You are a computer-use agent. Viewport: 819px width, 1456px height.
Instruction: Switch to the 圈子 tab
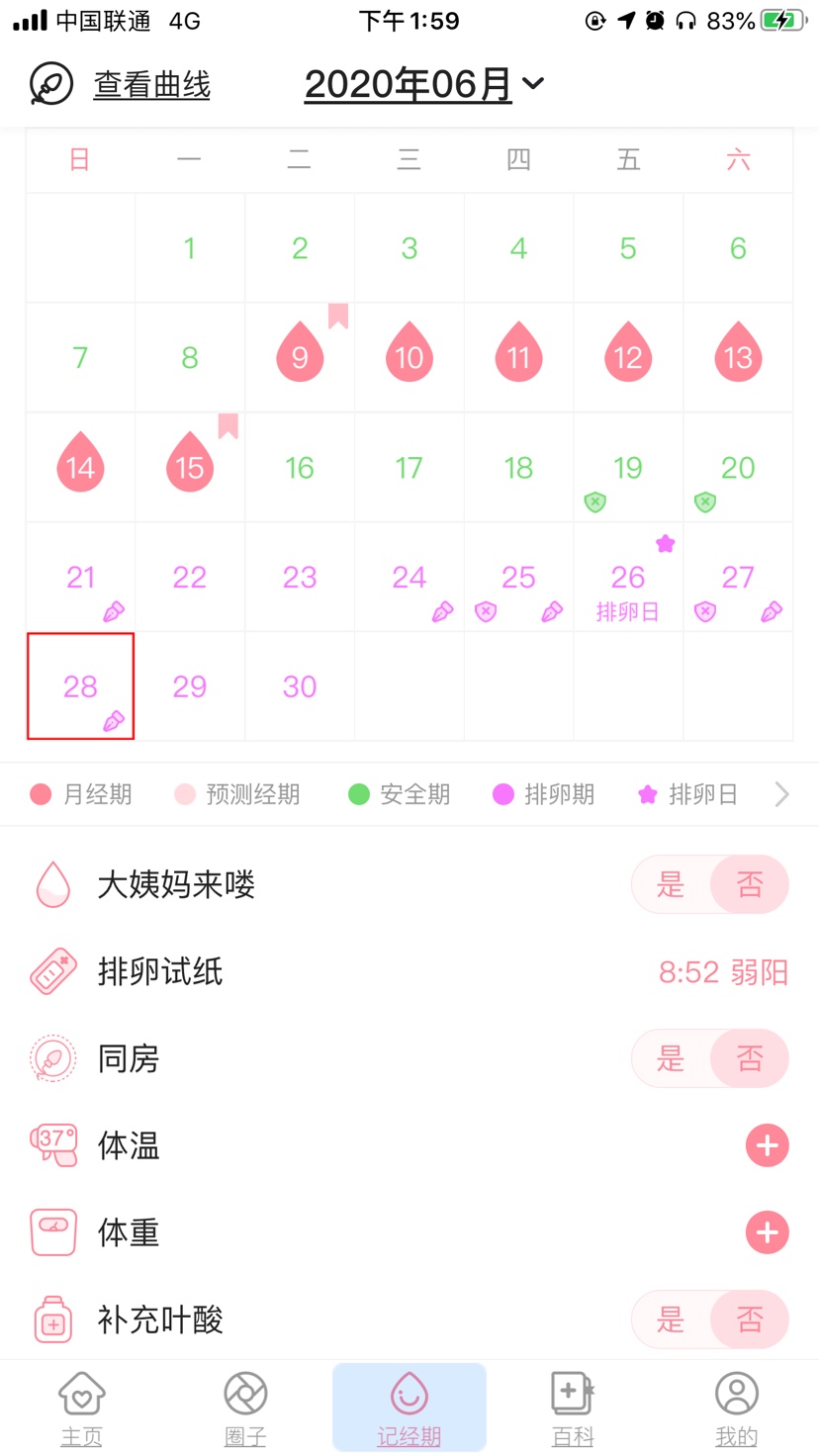pos(245,1409)
